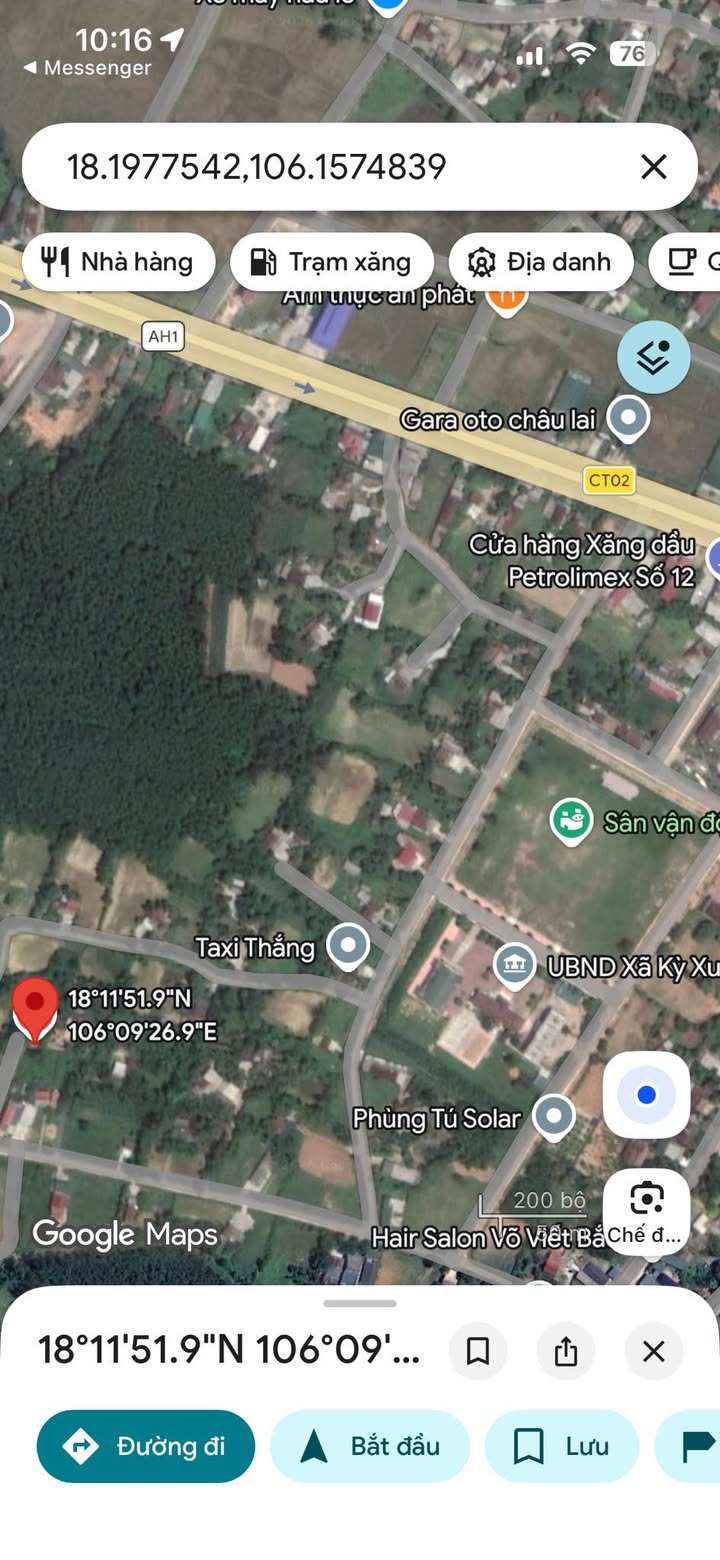Get directions with Đường đi
Image resolution: width=720 pixels, height=1560 pixels.
point(146,1446)
